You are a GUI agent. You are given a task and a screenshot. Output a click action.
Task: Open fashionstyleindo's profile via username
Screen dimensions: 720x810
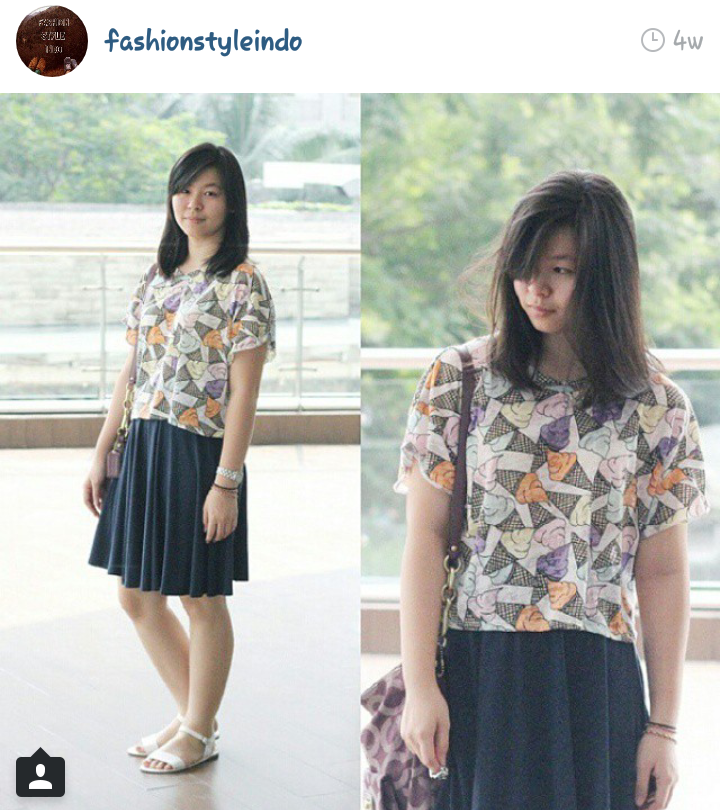tap(203, 41)
